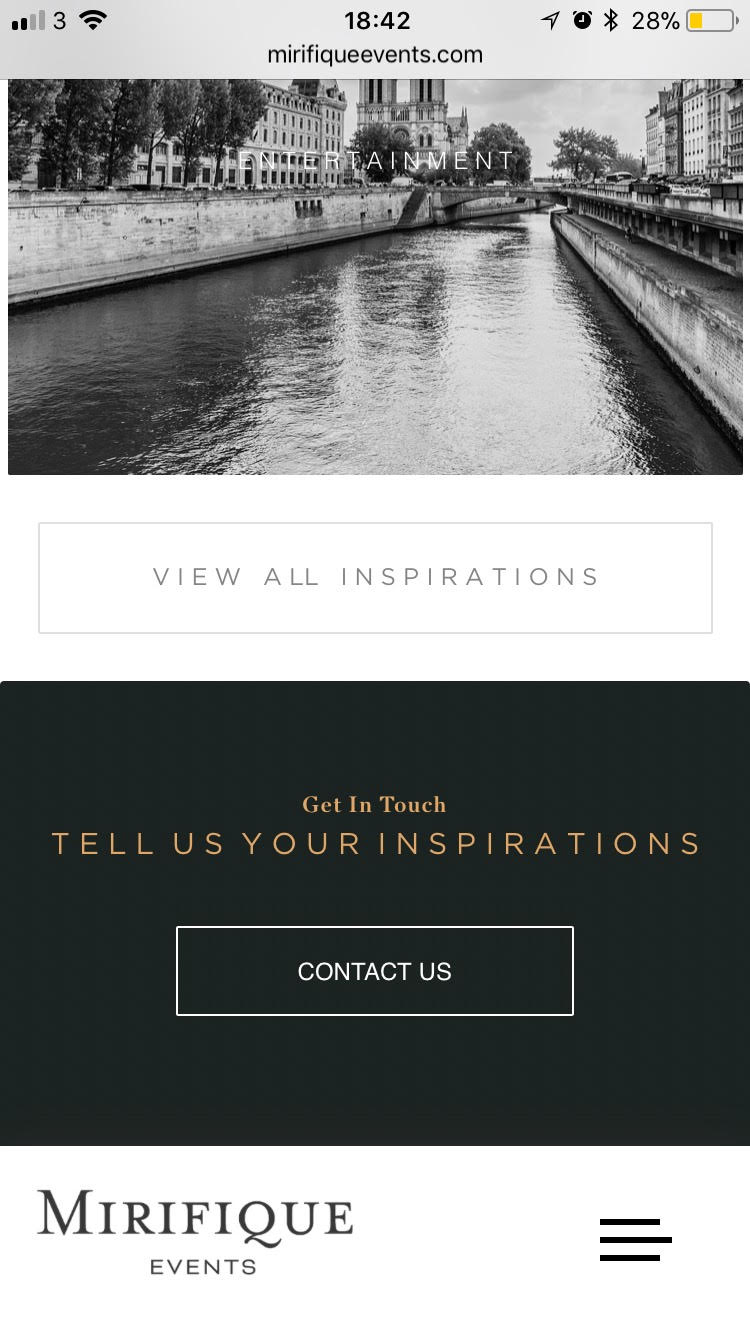Tap the mirifiqueevents.com address bar

375,55
